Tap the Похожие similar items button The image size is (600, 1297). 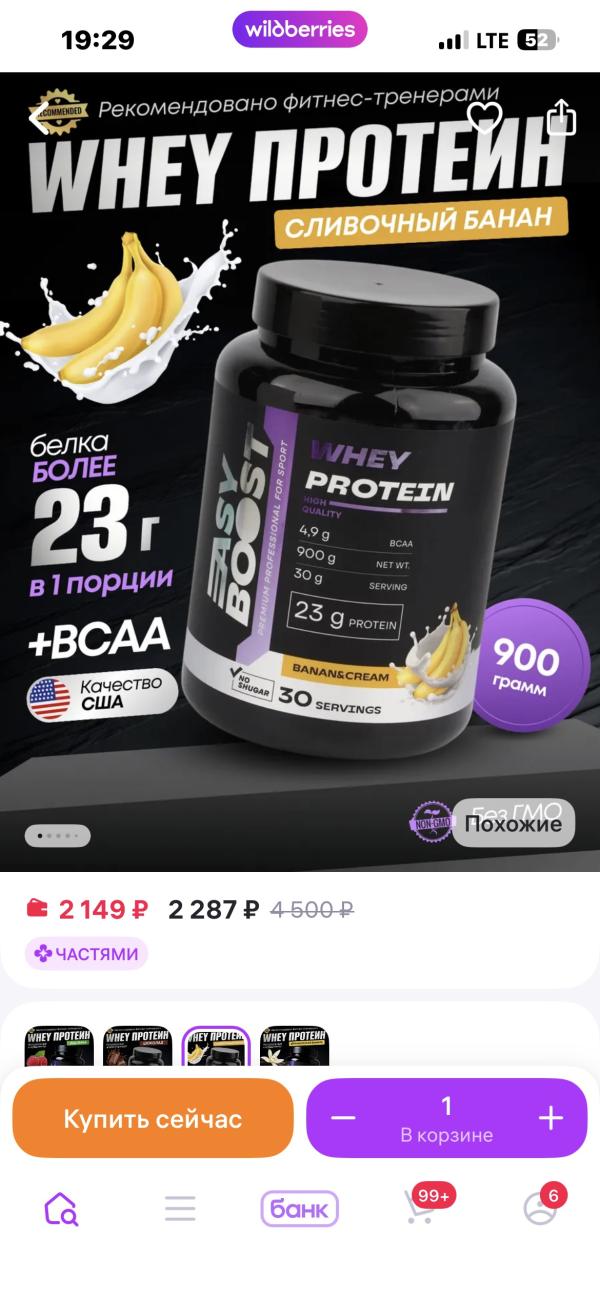coord(512,824)
